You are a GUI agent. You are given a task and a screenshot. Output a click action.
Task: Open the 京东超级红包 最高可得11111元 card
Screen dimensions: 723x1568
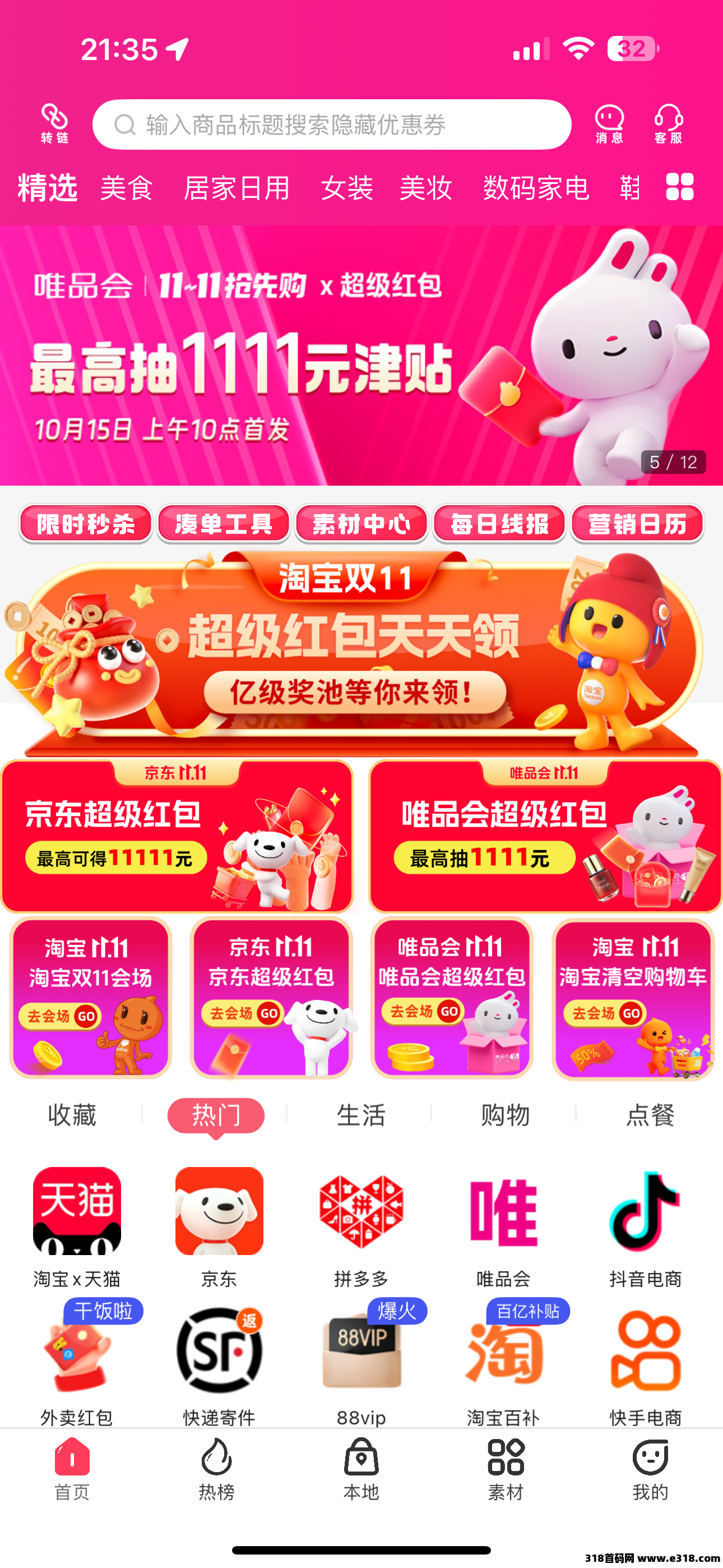click(x=177, y=836)
